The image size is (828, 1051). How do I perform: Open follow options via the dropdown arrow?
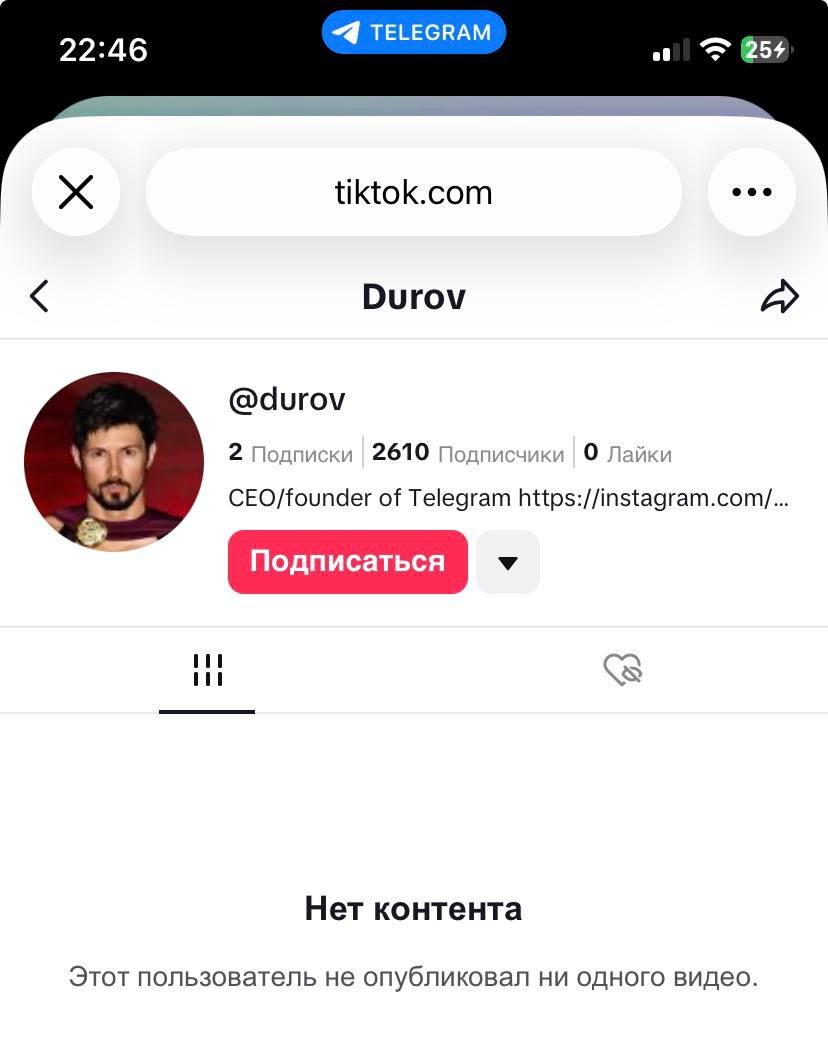507,562
